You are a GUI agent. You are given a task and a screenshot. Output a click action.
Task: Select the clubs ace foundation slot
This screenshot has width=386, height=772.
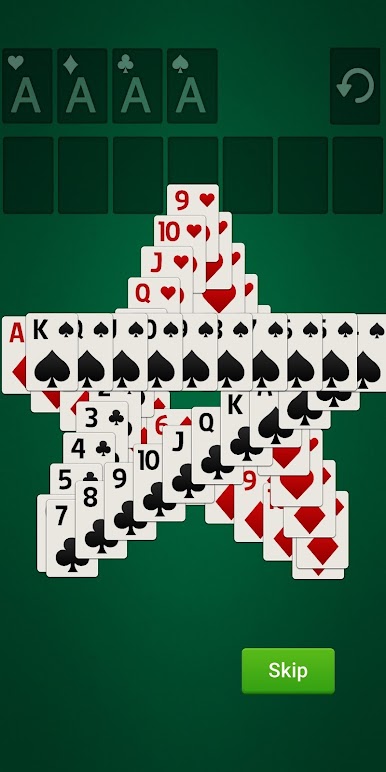point(137,86)
